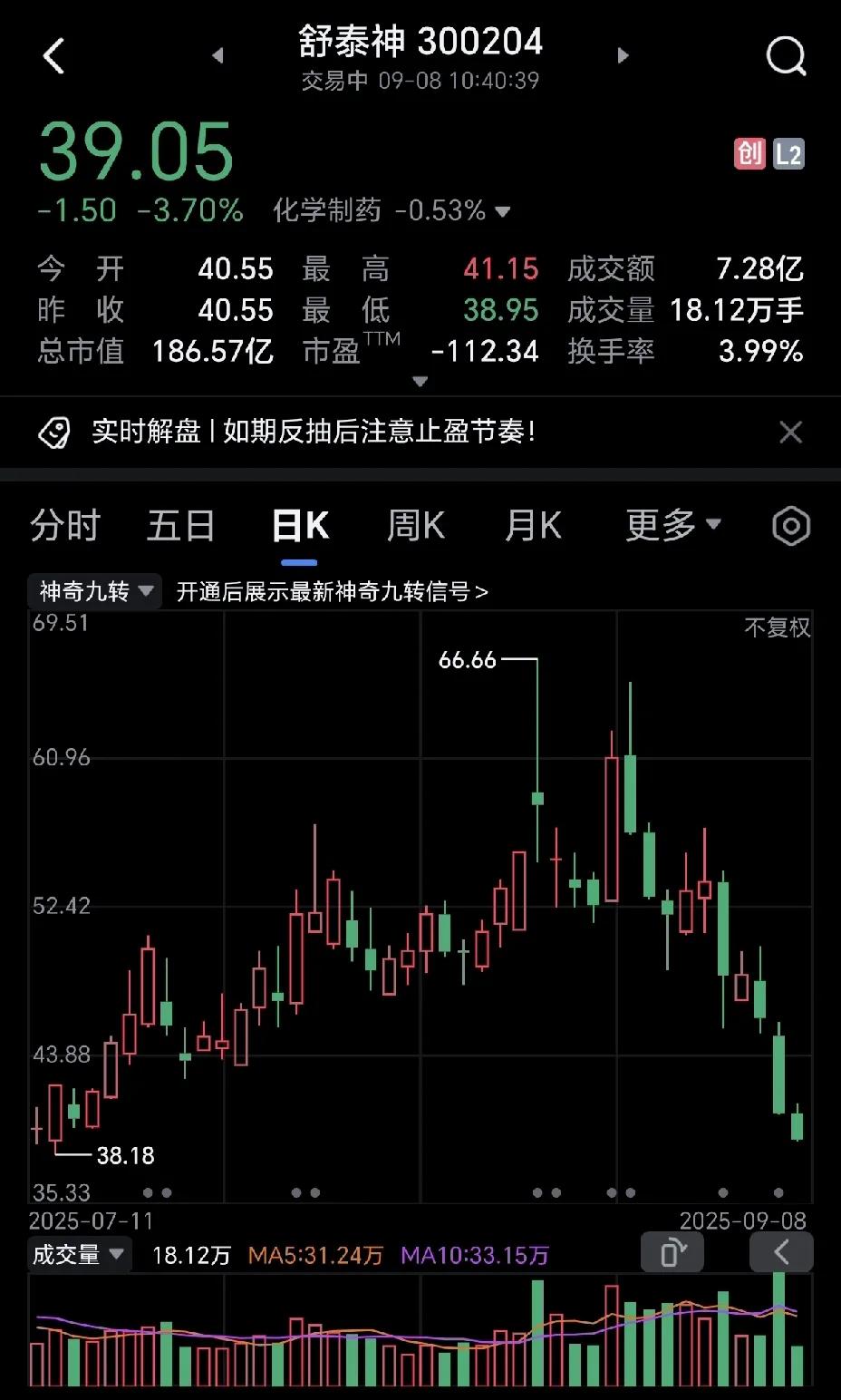The image size is (841, 1400).
Task: Switch to the 月K tab
Action: (533, 525)
